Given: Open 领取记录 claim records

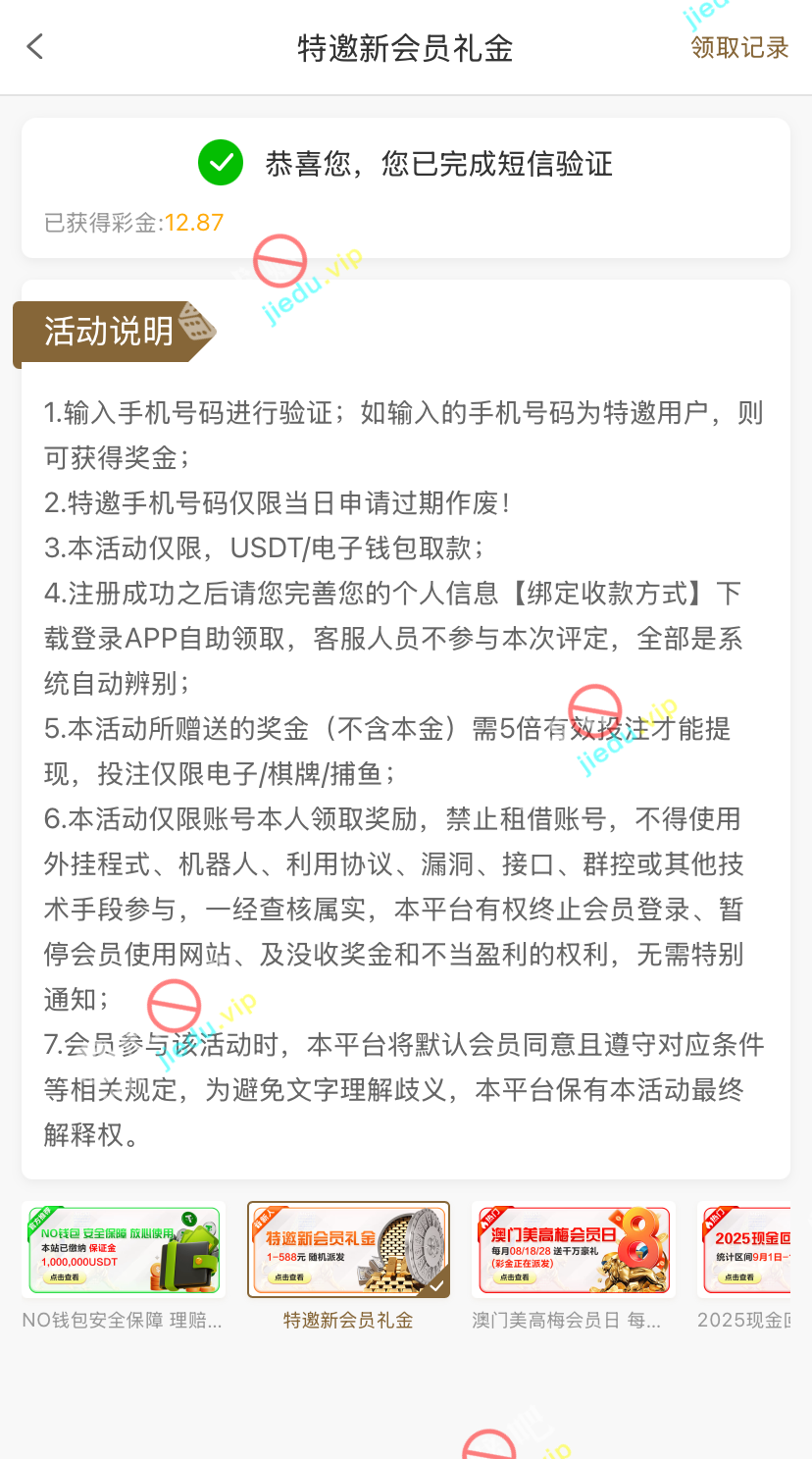Looking at the screenshot, I should (x=739, y=47).
